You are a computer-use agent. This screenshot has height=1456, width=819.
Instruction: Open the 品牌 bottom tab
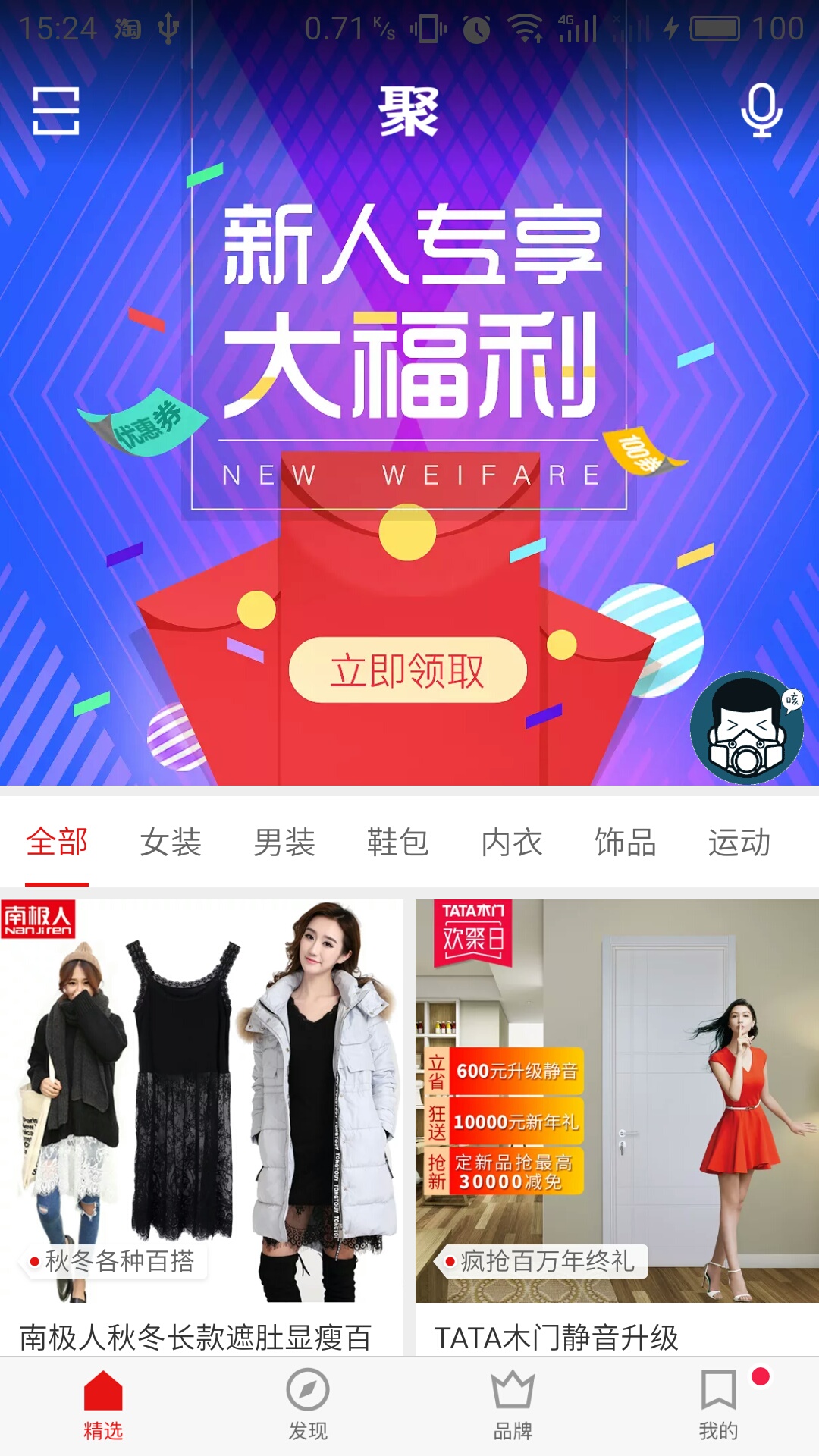tap(513, 1405)
